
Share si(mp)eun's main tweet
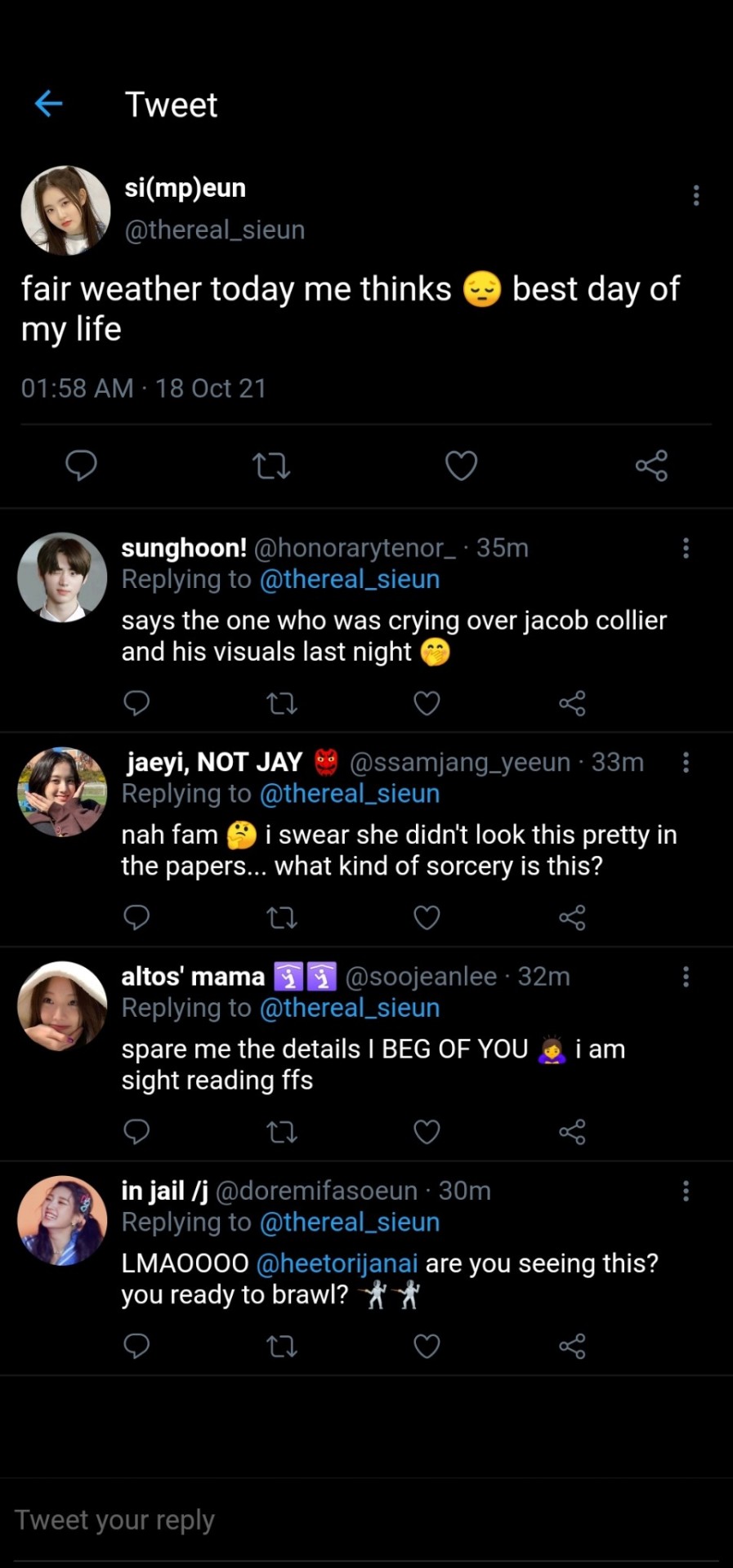(x=651, y=465)
